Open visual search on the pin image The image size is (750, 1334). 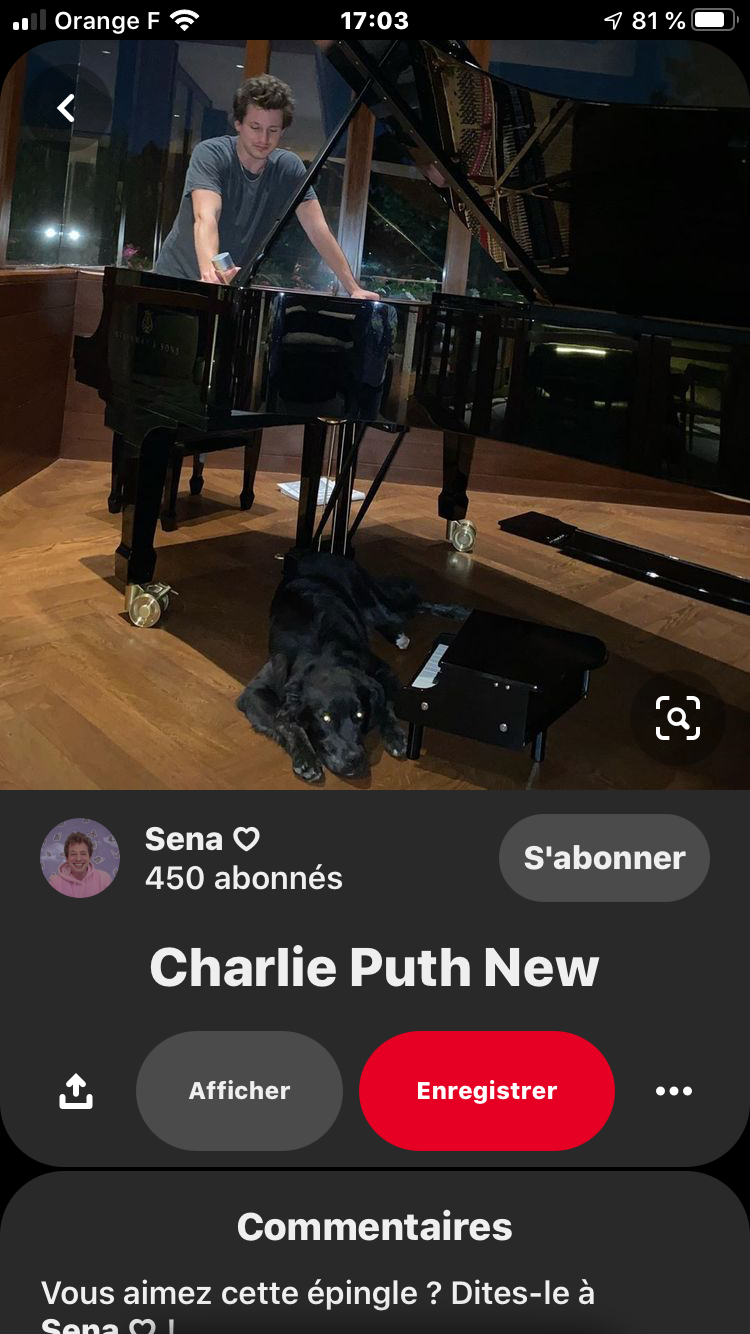(x=677, y=718)
